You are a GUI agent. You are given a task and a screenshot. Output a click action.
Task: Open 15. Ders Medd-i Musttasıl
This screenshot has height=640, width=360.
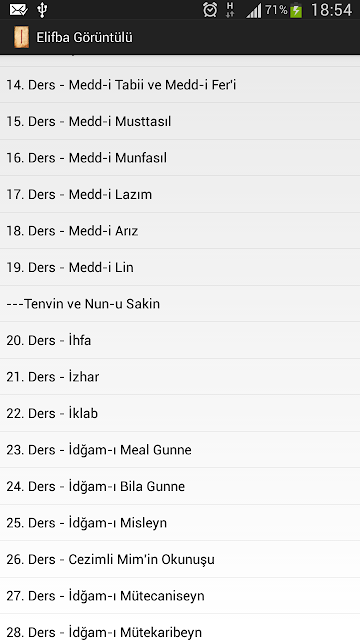pyautogui.click(x=180, y=121)
